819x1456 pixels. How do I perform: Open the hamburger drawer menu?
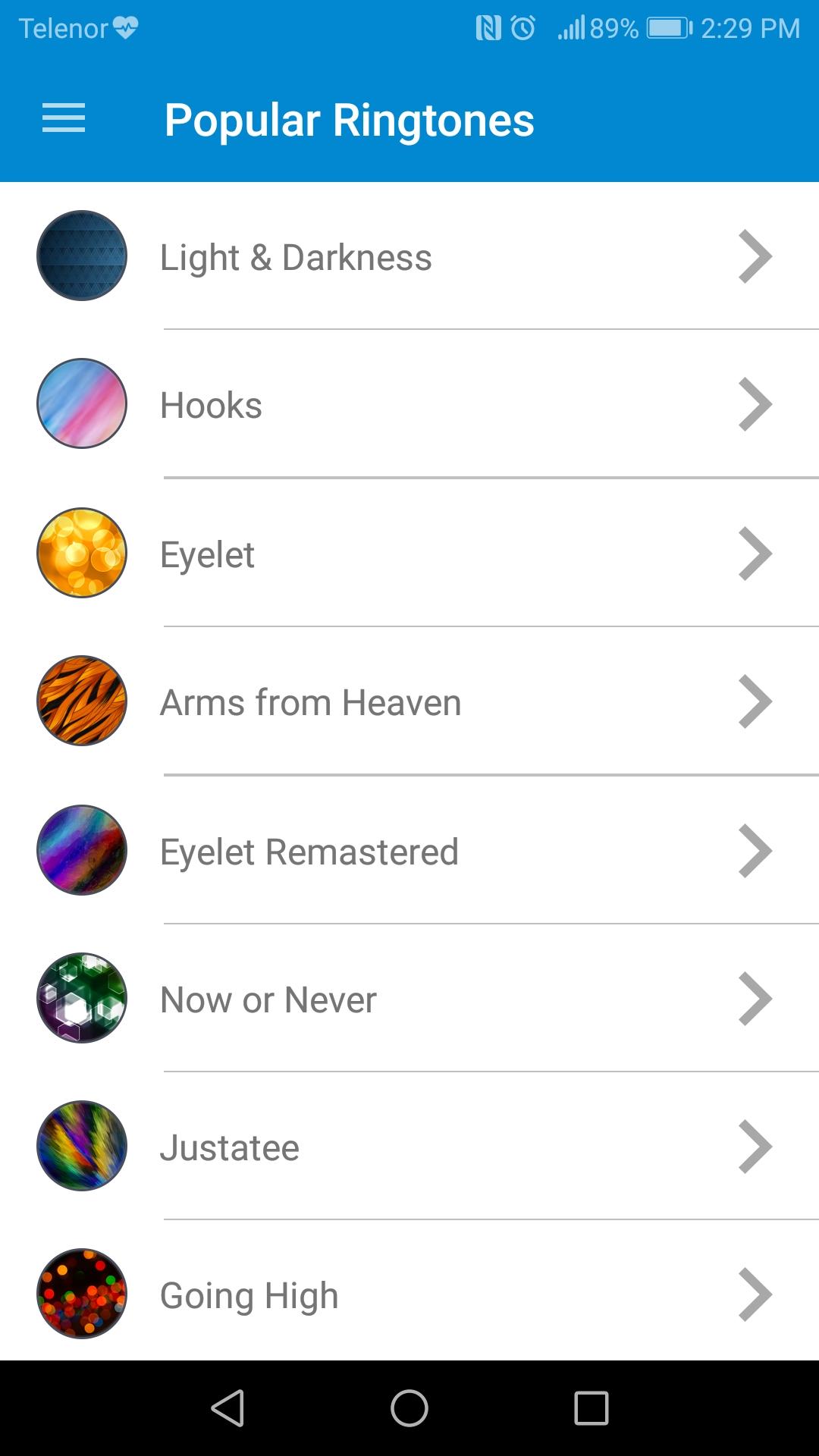(x=64, y=118)
